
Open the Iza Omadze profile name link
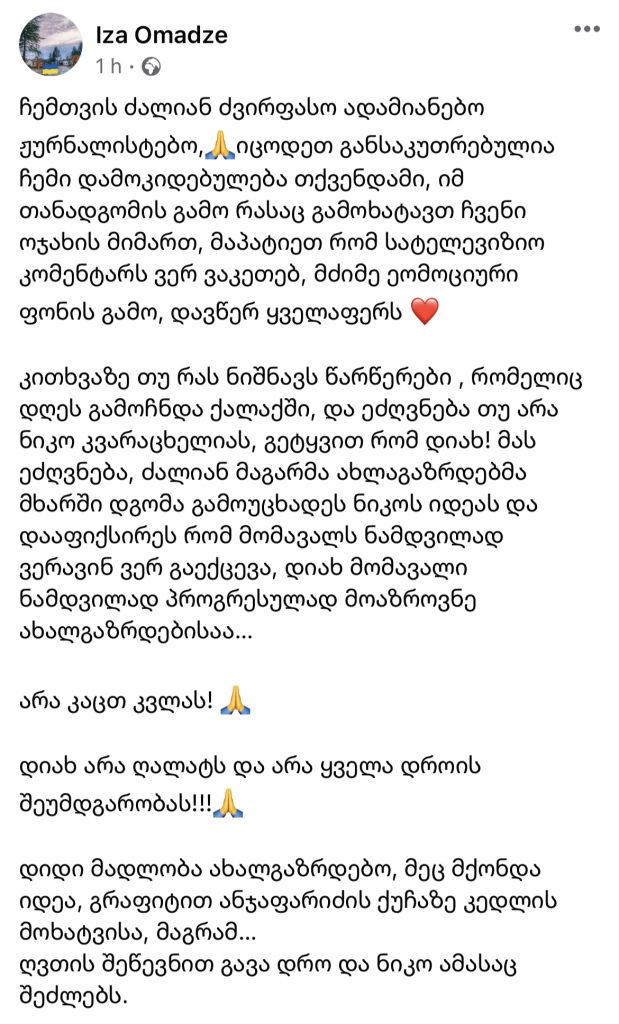pos(161,34)
